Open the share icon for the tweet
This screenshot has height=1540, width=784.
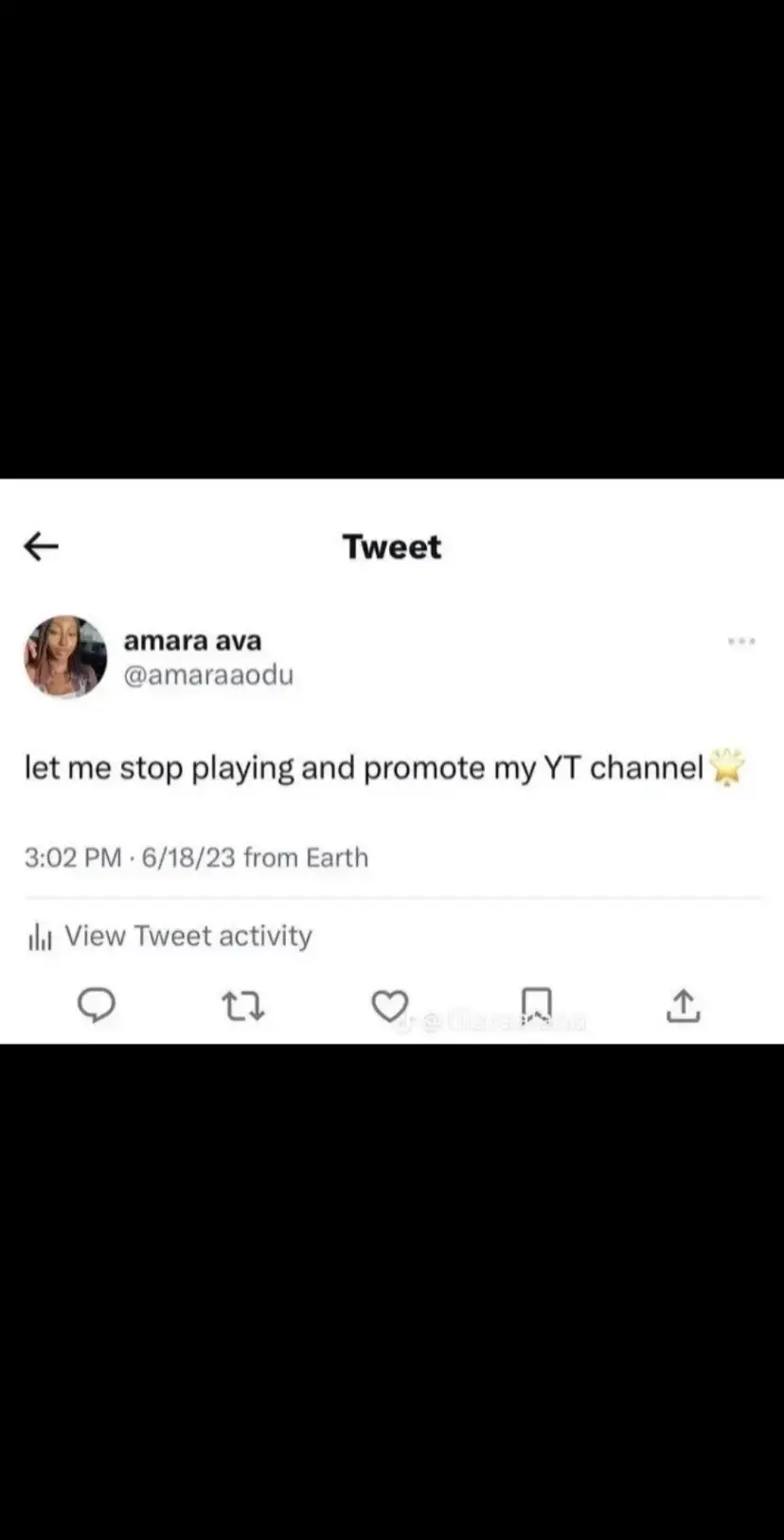(684, 1006)
